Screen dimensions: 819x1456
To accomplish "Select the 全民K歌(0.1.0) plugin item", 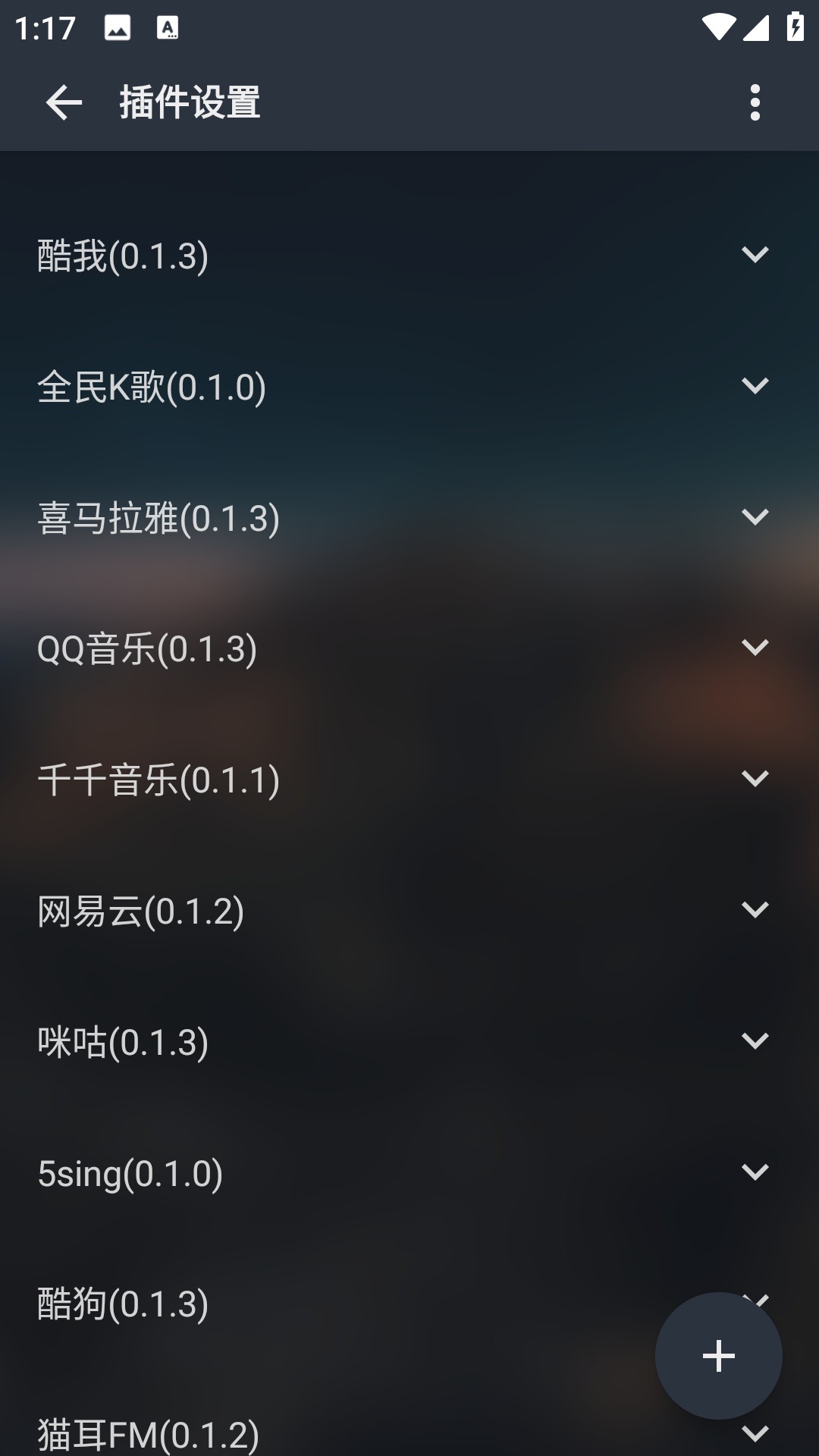I will coord(409,388).
